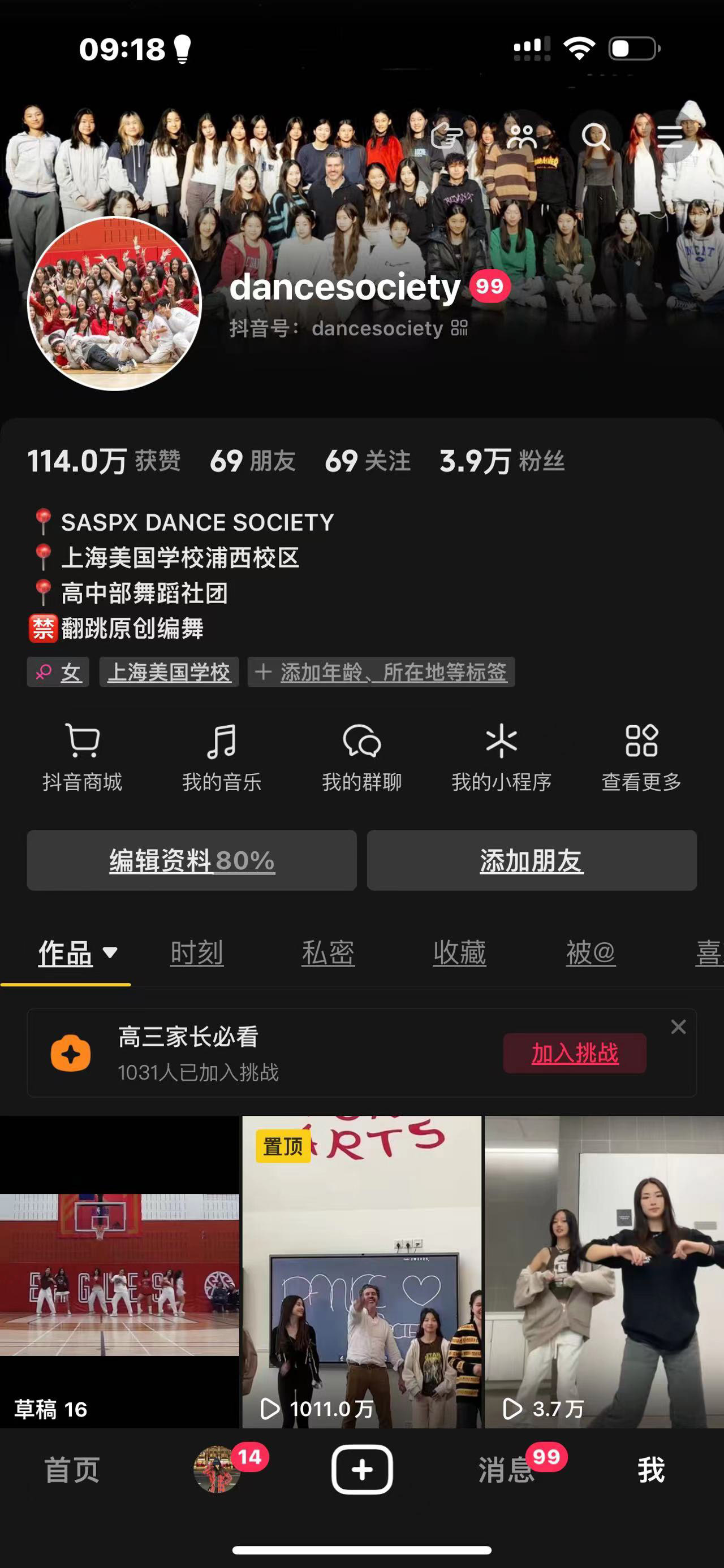Tap the profile avatar photo
Screen dimensions: 724x1568
pos(114,303)
